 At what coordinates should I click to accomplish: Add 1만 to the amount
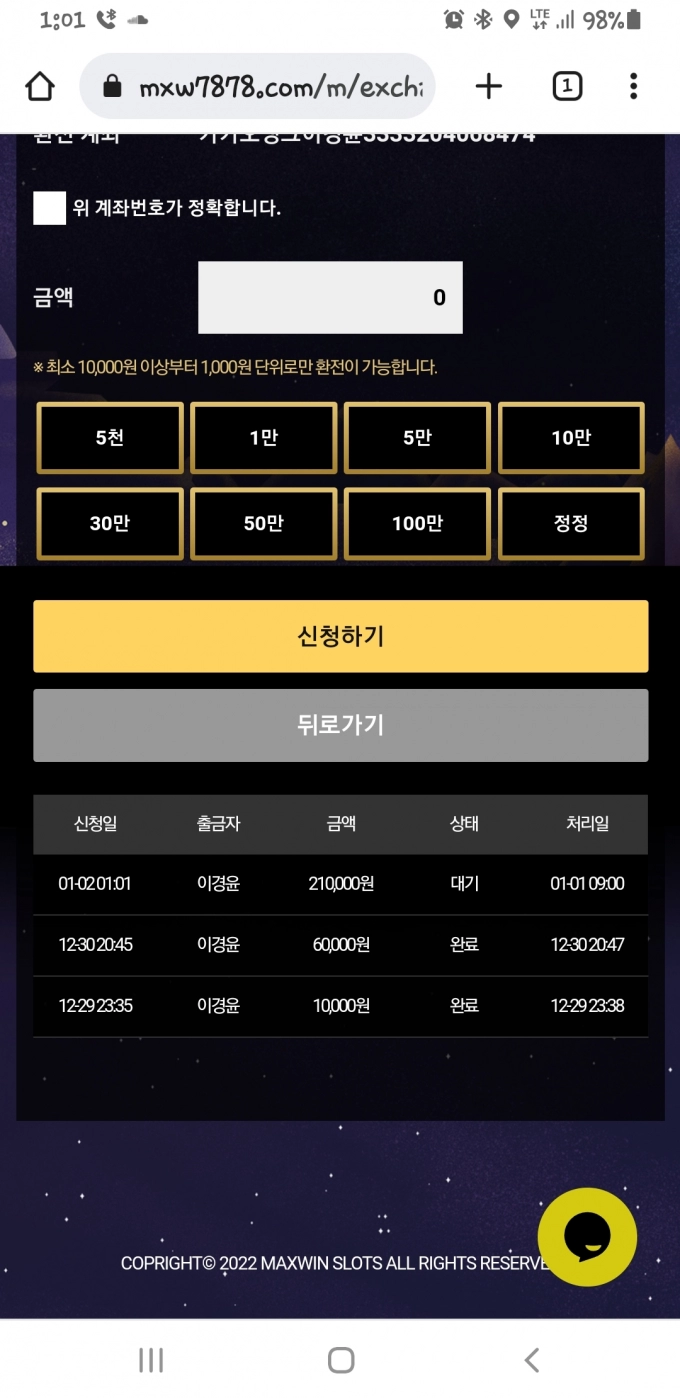coord(264,438)
